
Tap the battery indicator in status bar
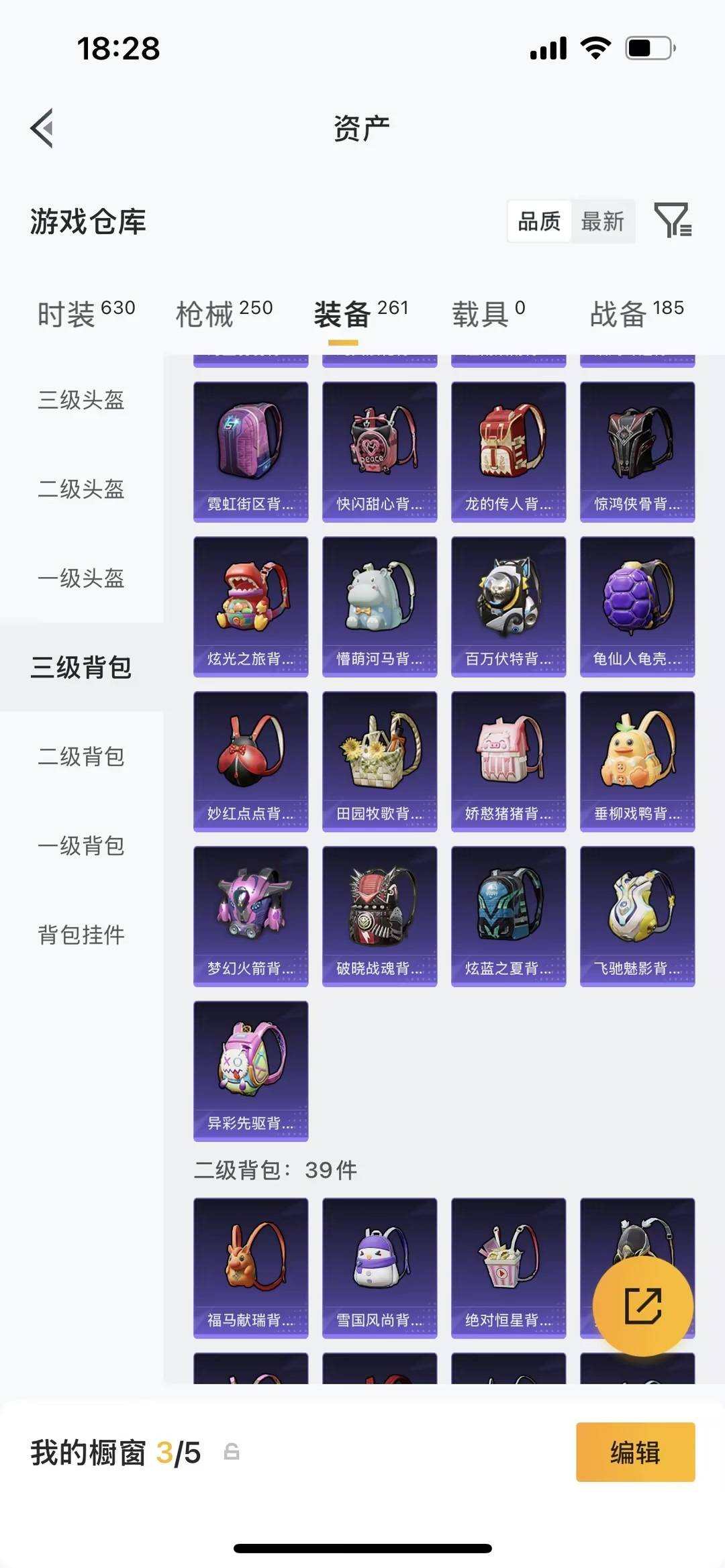tap(649, 48)
